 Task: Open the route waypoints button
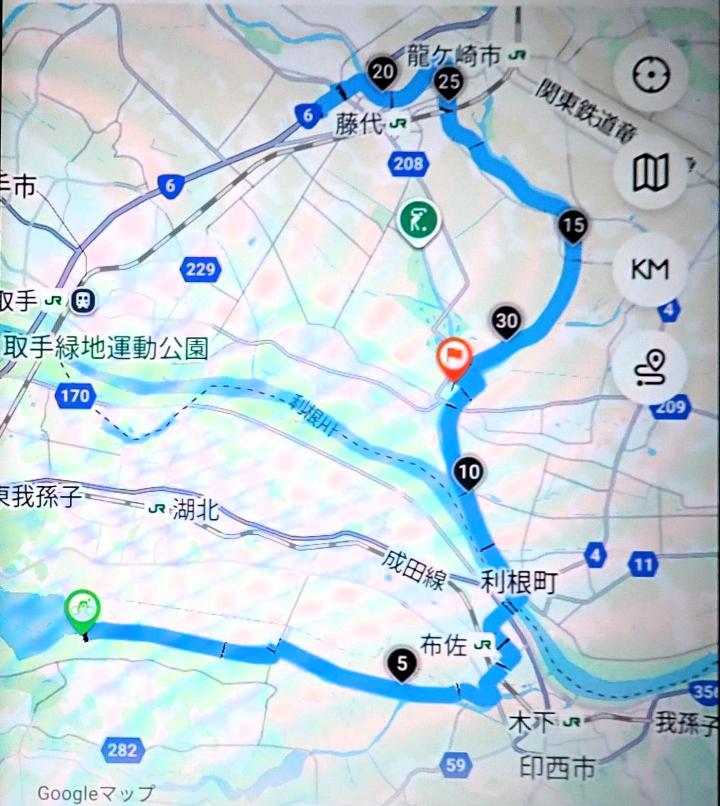click(650, 368)
